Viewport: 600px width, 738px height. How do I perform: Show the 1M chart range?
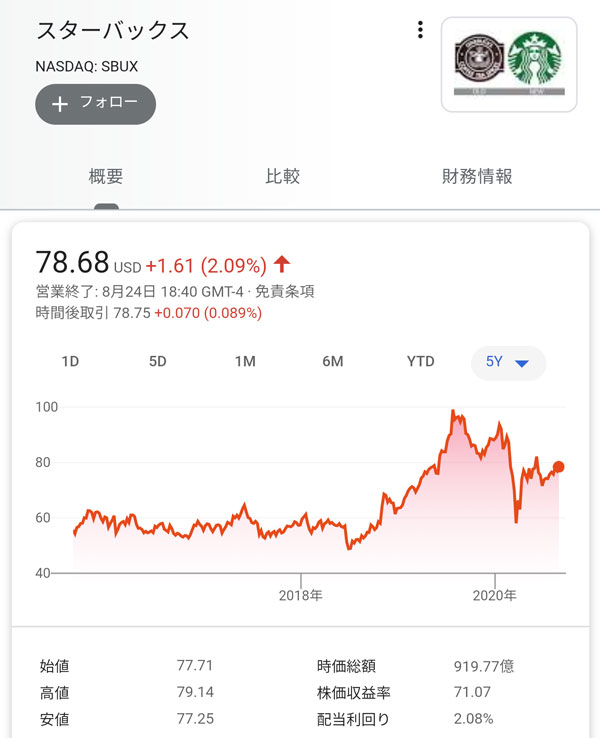coord(245,362)
